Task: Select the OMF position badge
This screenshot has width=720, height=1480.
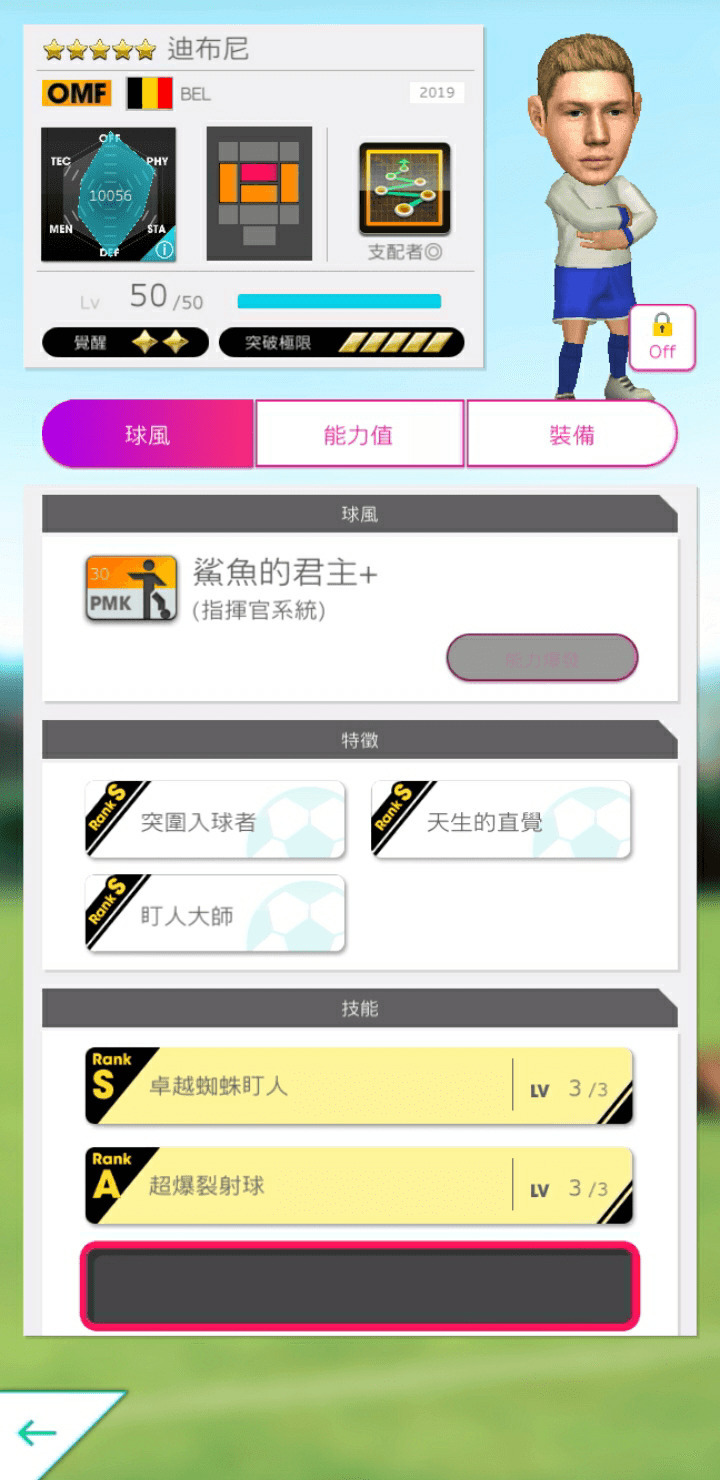Action: point(77,93)
